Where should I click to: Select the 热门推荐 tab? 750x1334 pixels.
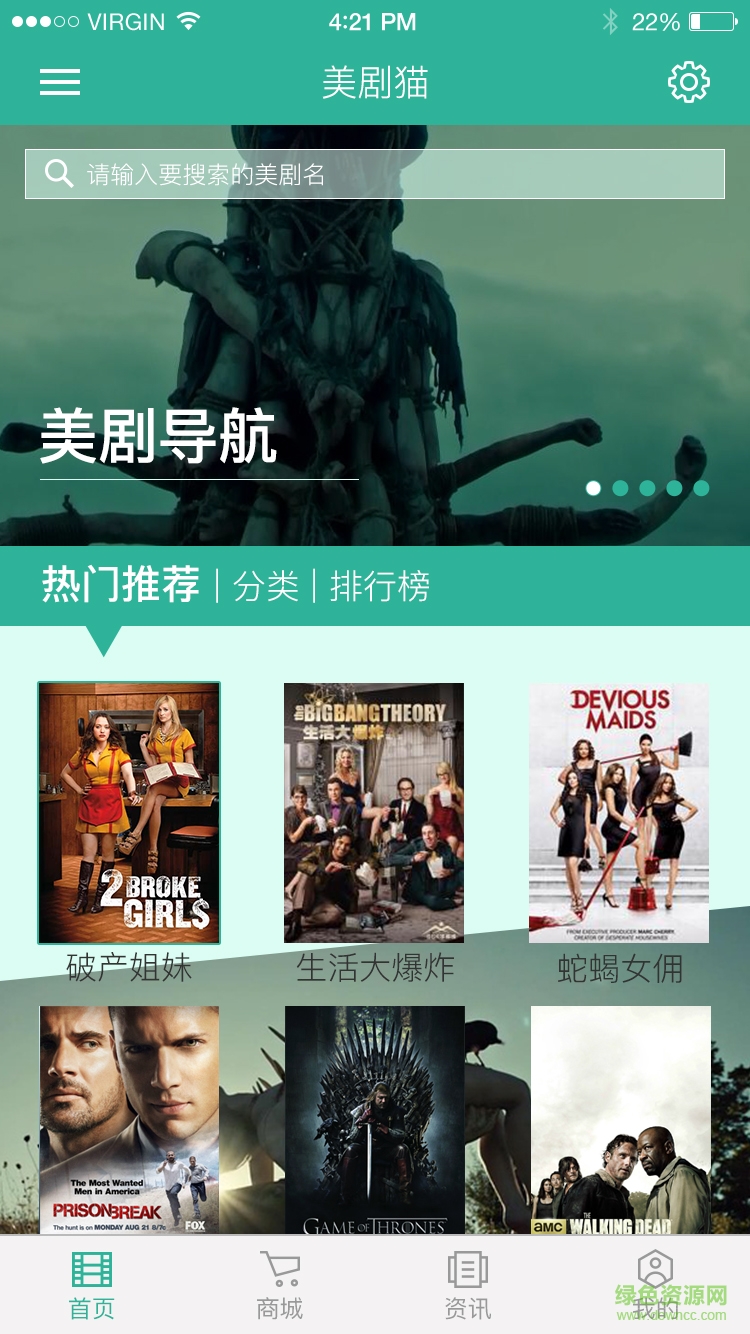(121, 585)
